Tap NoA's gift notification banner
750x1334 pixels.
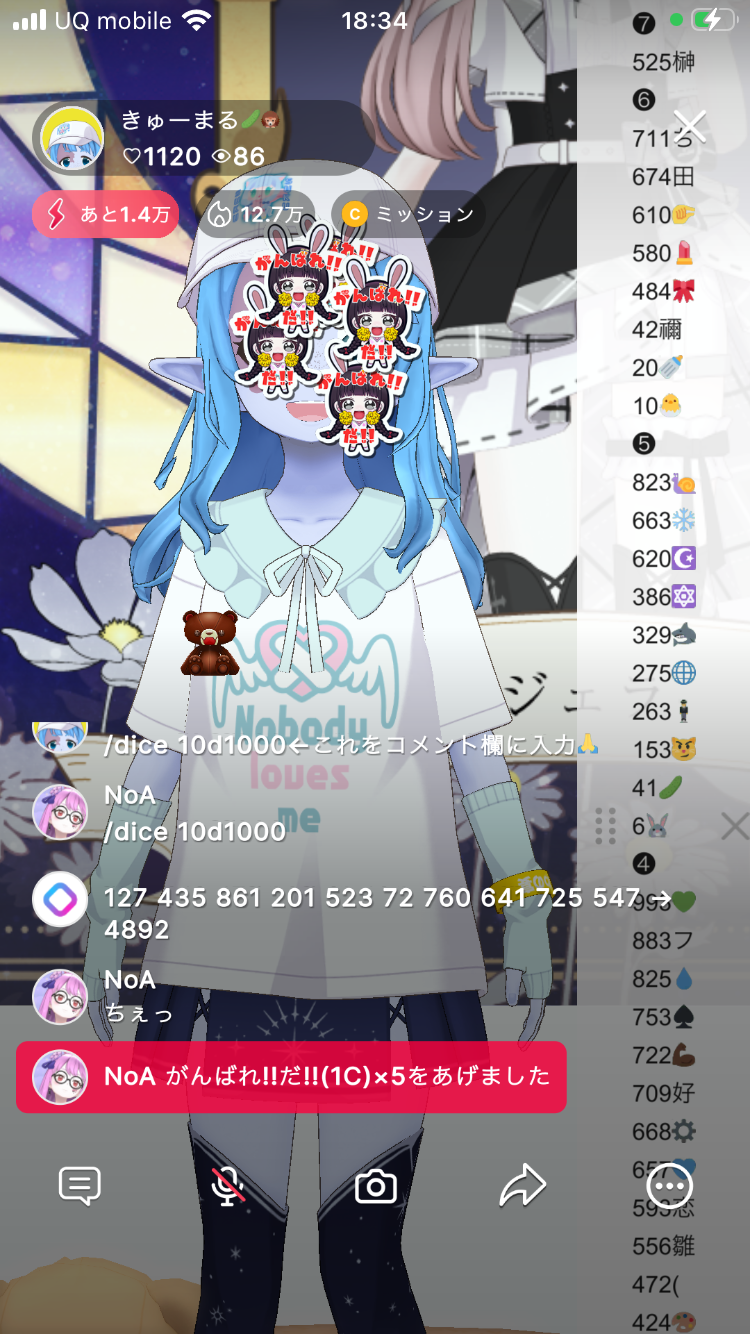[291, 1076]
